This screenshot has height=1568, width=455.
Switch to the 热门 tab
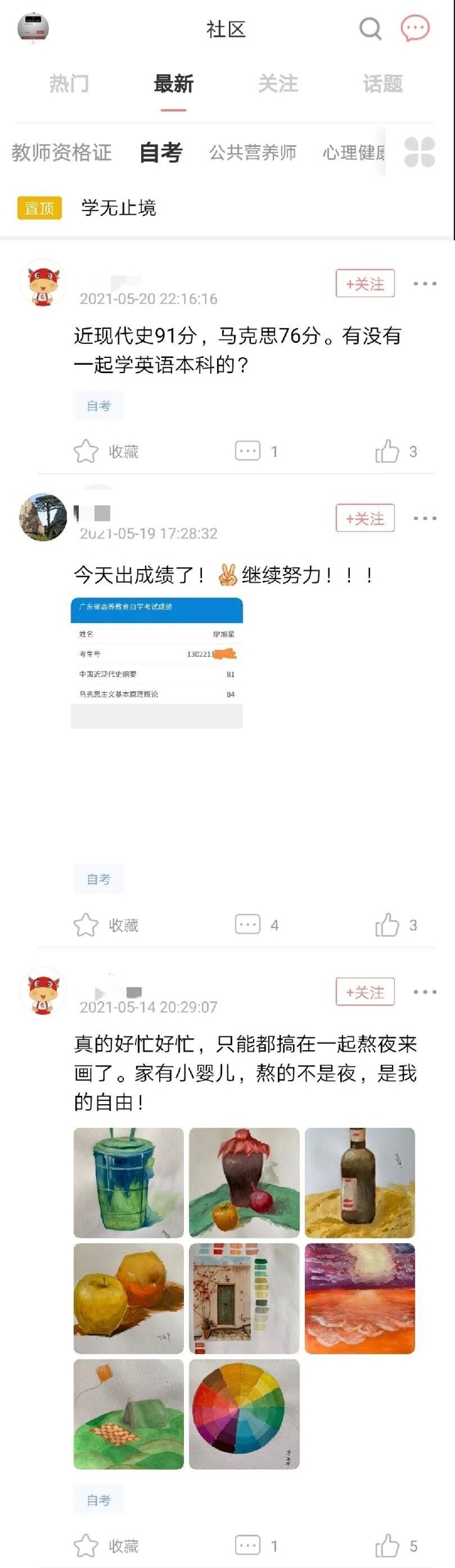click(x=69, y=83)
